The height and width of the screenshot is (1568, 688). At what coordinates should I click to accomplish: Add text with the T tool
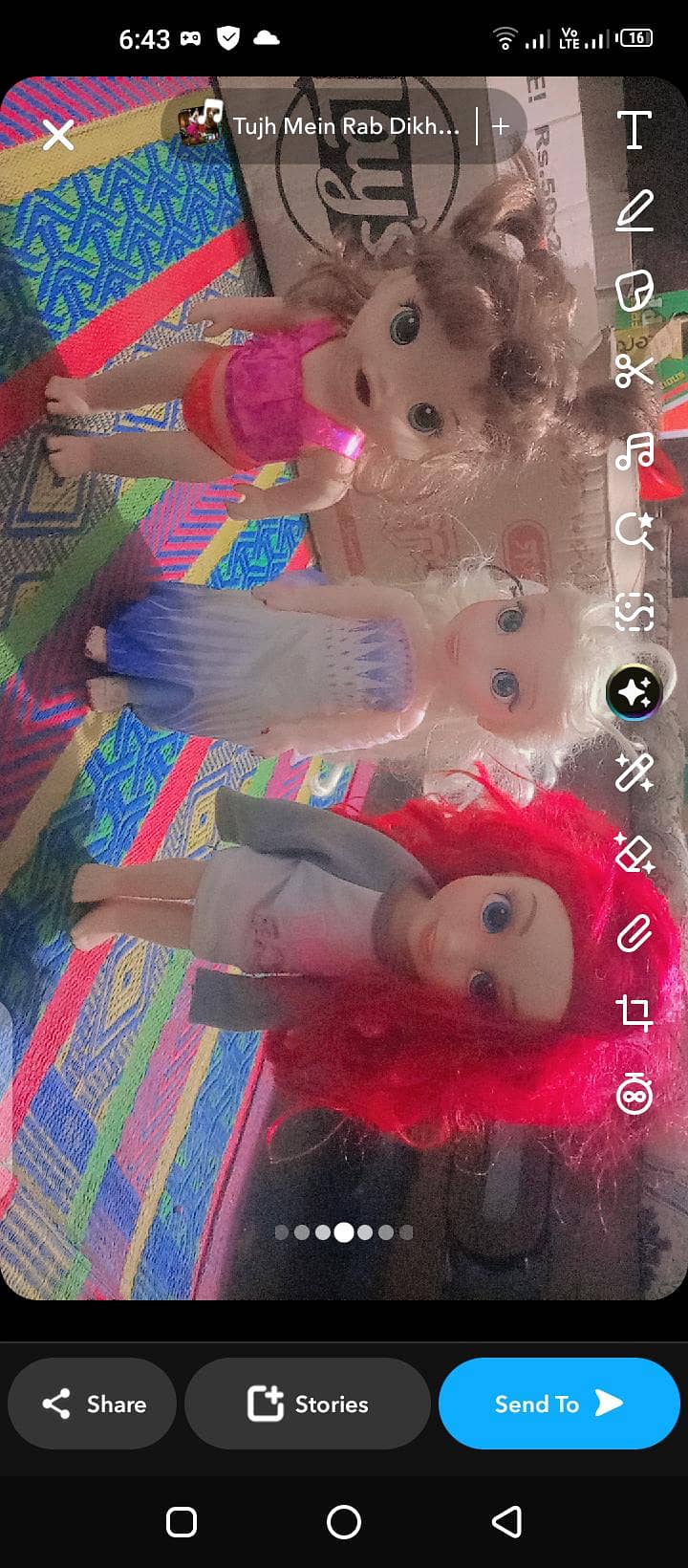[x=634, y=130]
